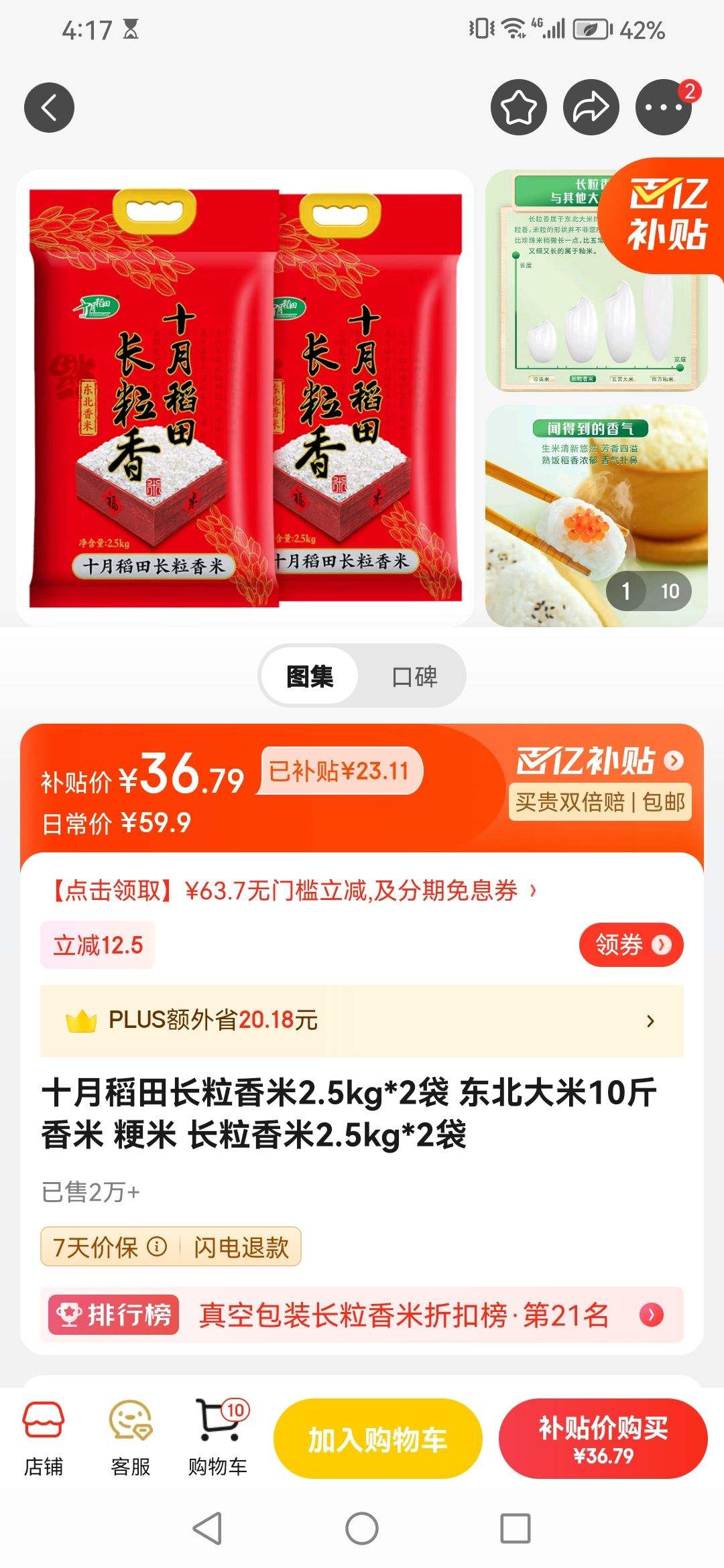
Task: Tap the image counter showing 1/10
Action: [649, 591]
